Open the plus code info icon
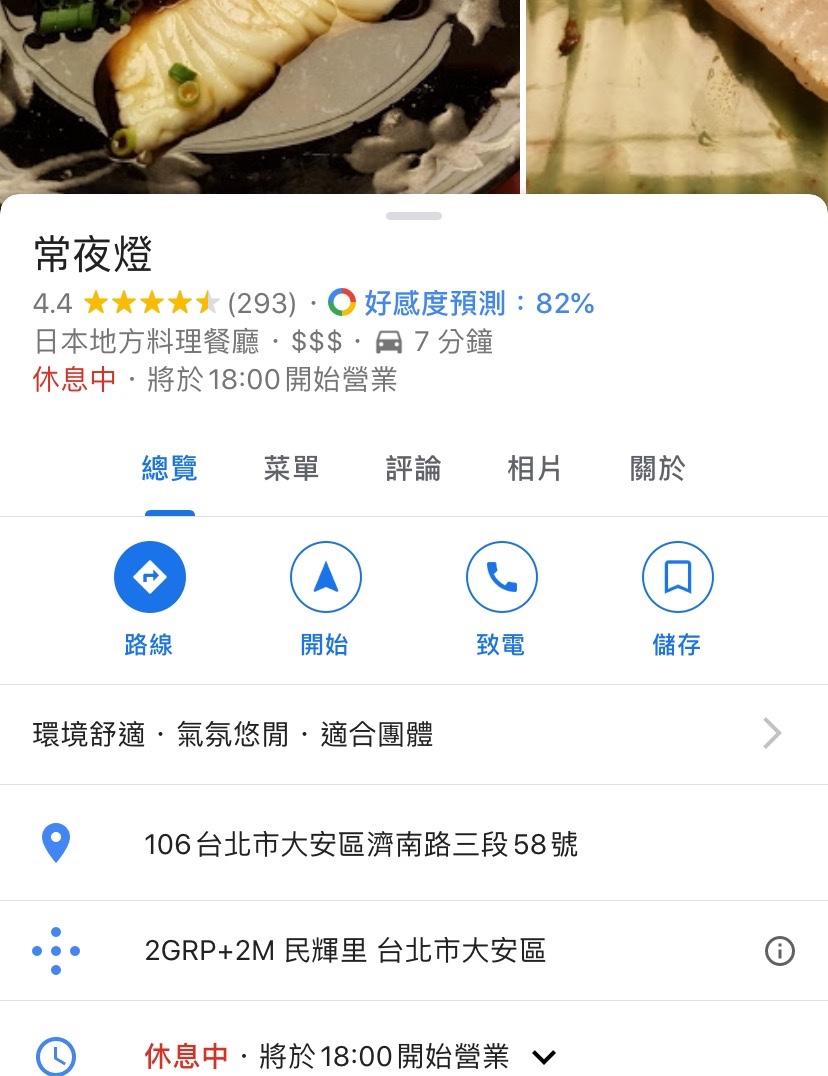 point(779,951)
